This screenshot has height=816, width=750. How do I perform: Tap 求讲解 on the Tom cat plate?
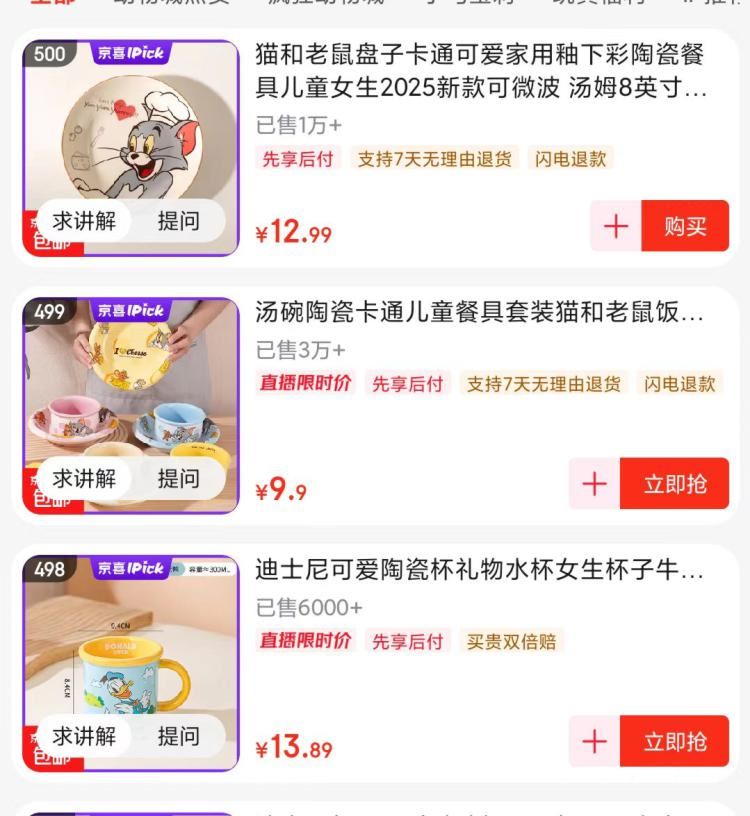(84, 221)
